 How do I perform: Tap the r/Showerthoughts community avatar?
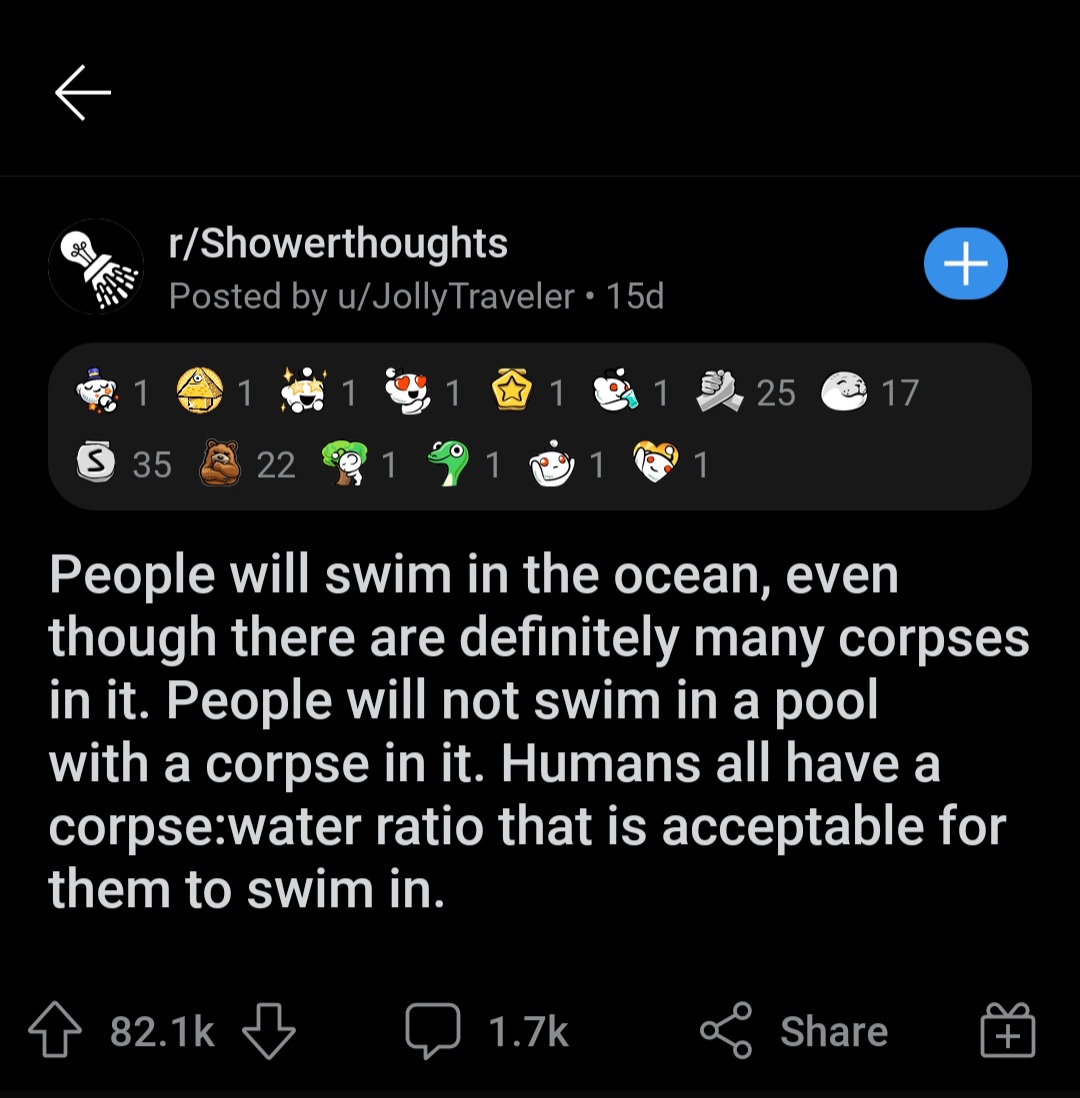point(96,267)
